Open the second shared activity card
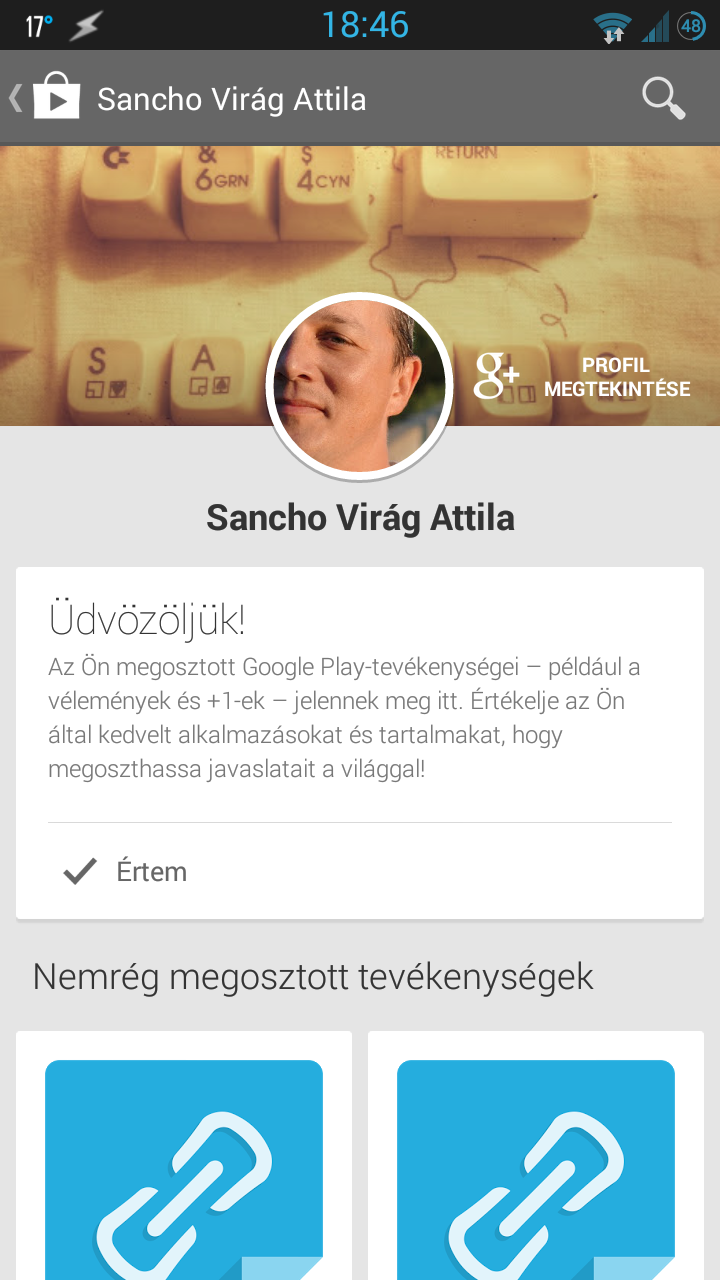This screenshot has height=1280, width=720. tap(536, 1156)
